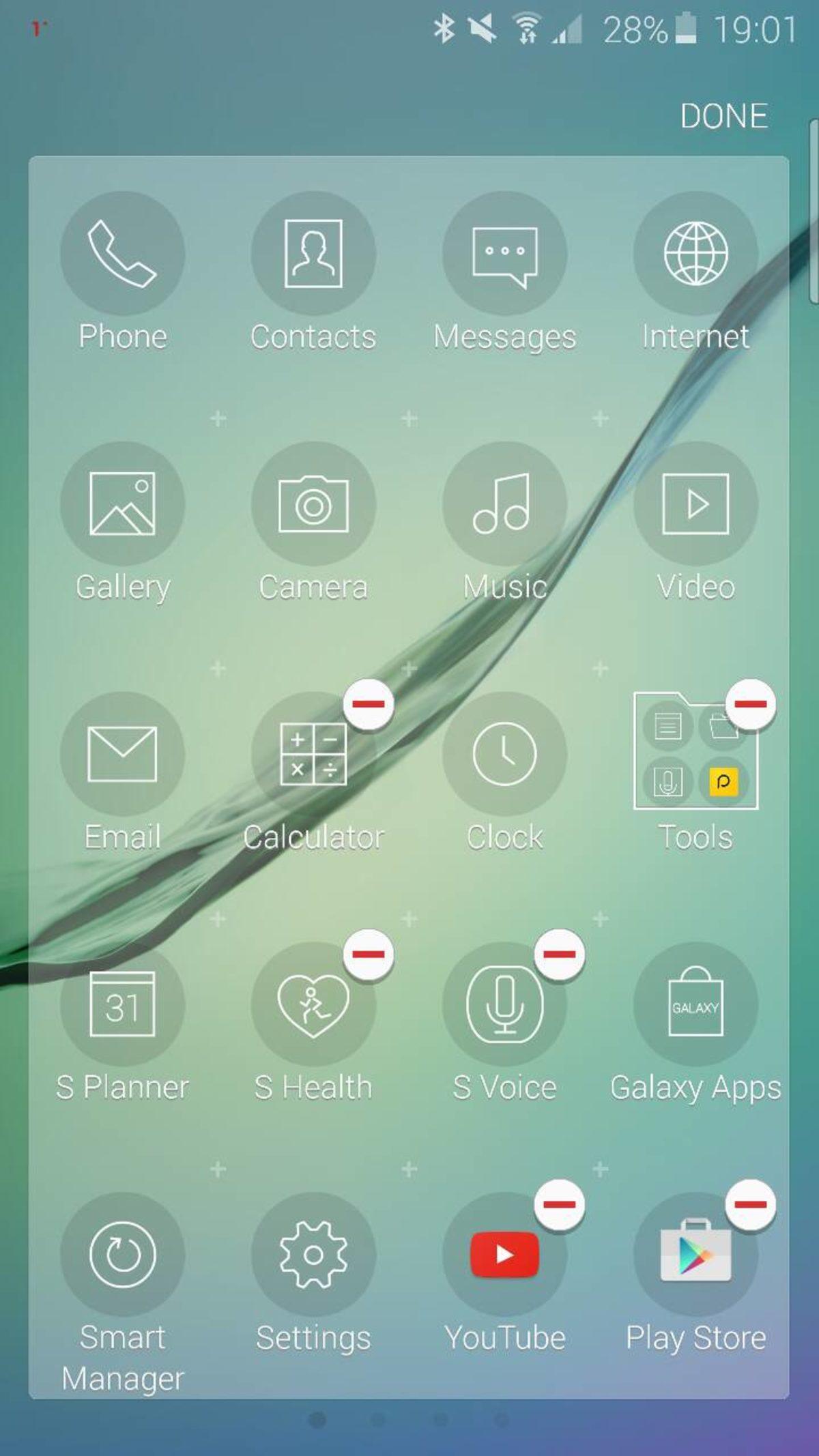Image resolution: width=819 pixels, height=1456 pixels.
Task: Launch the Messages app
Action: 504,252
